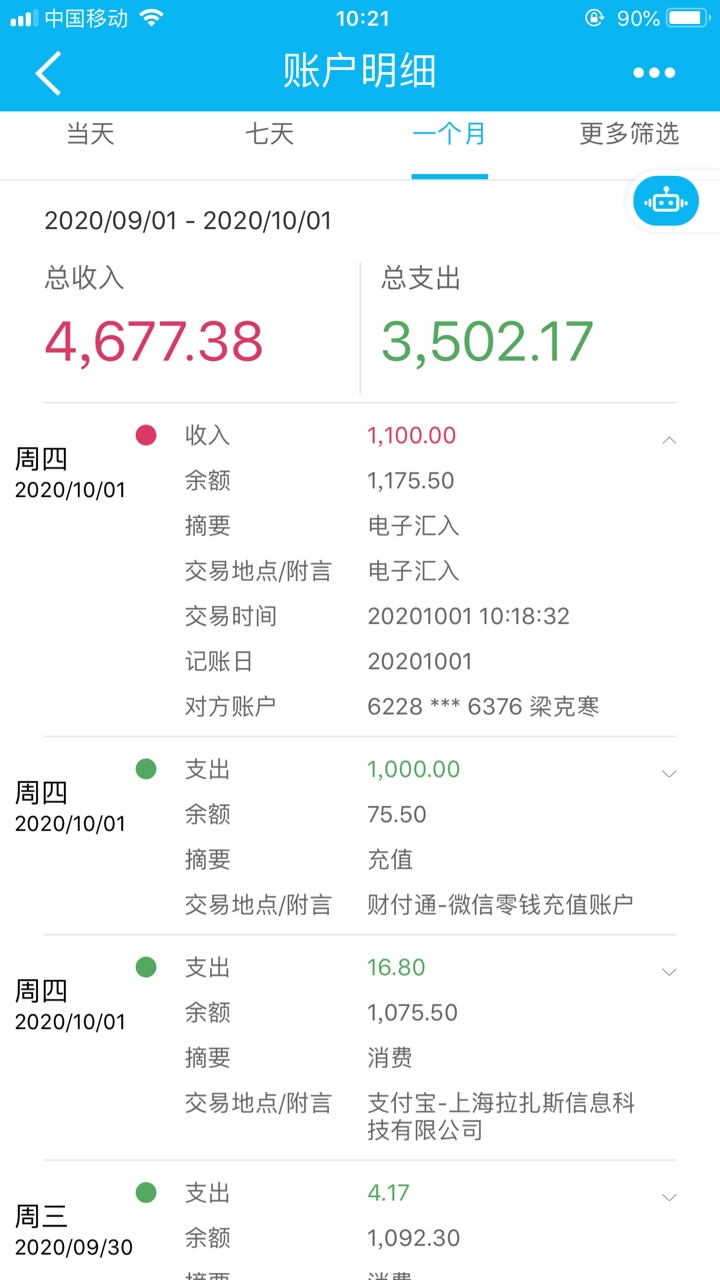
Task: Open 更多筛选 filter options
Action: tap(629, 134)
